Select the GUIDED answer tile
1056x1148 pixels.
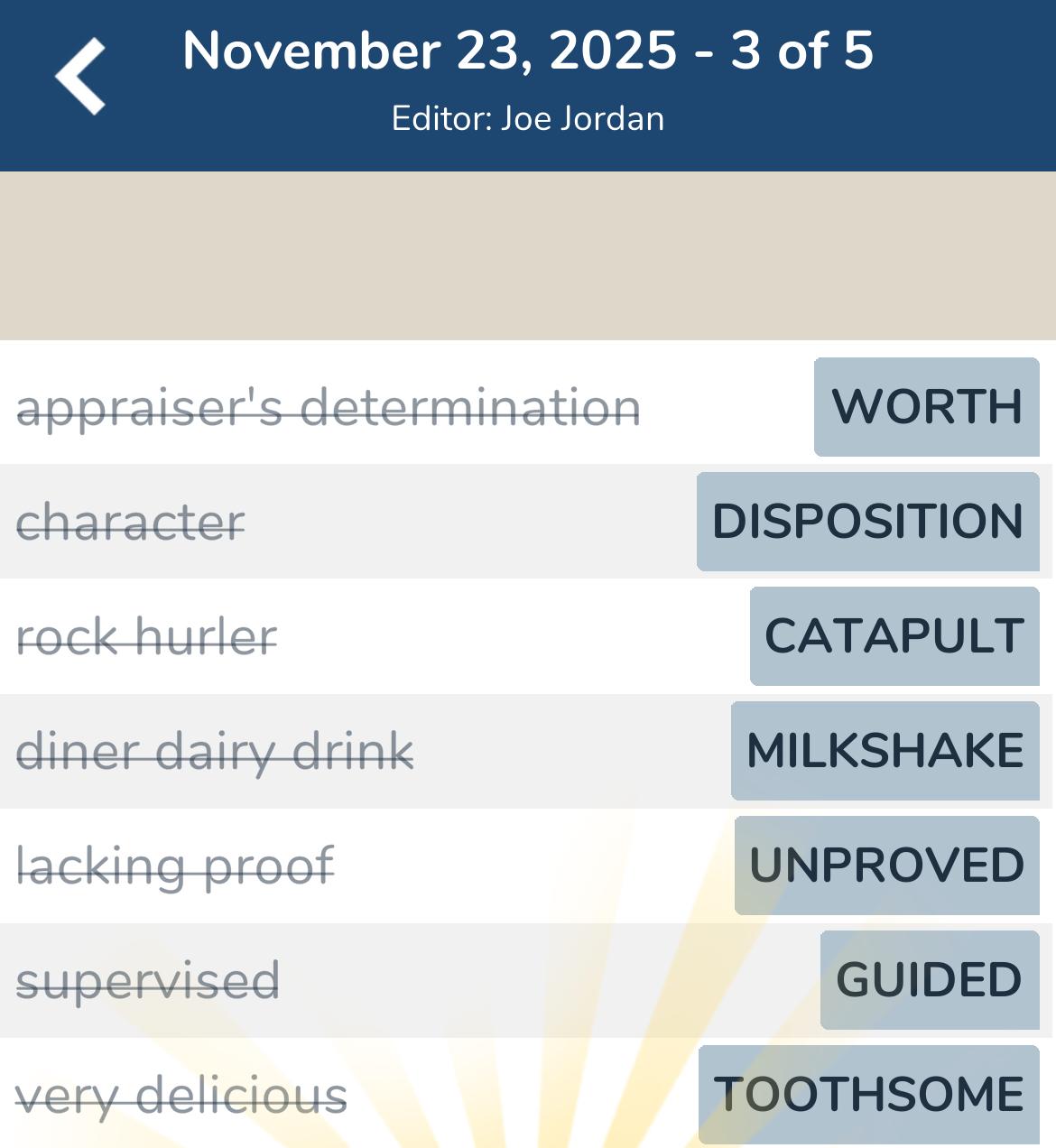(x=929, y=978)
